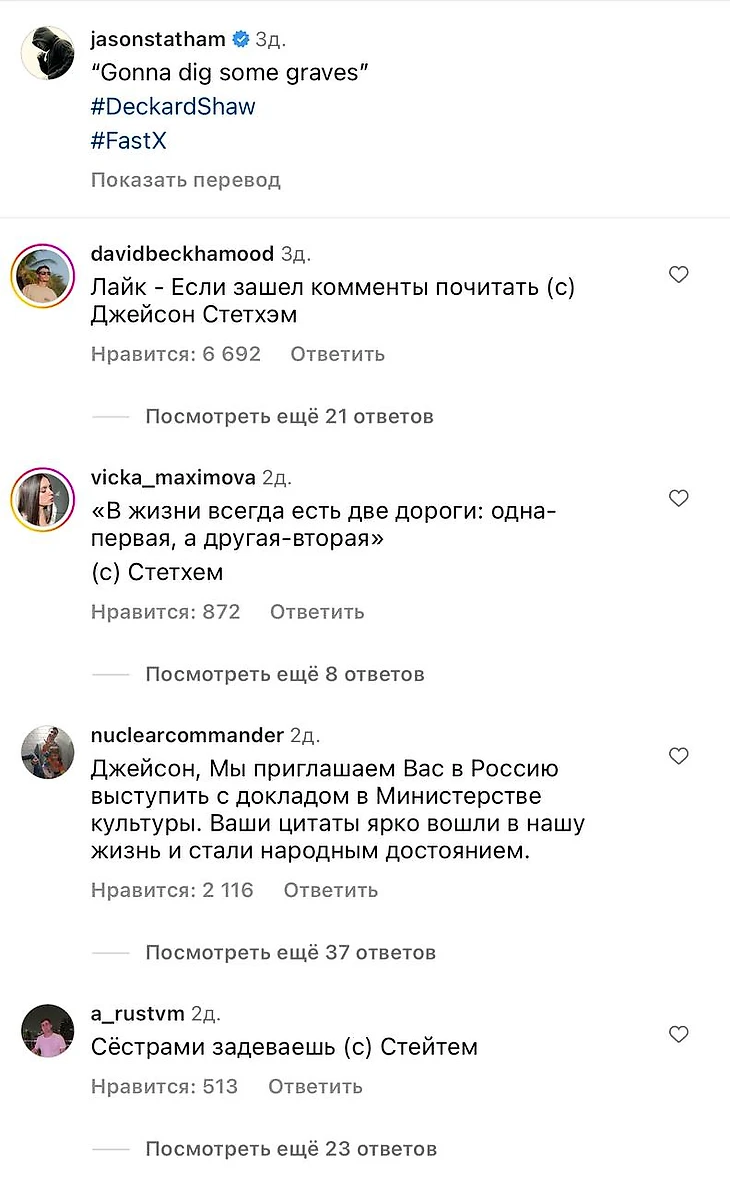Screen dimensions: 730x1180
Task: Like a_rustvm's comment
Action: (679, 1034)
